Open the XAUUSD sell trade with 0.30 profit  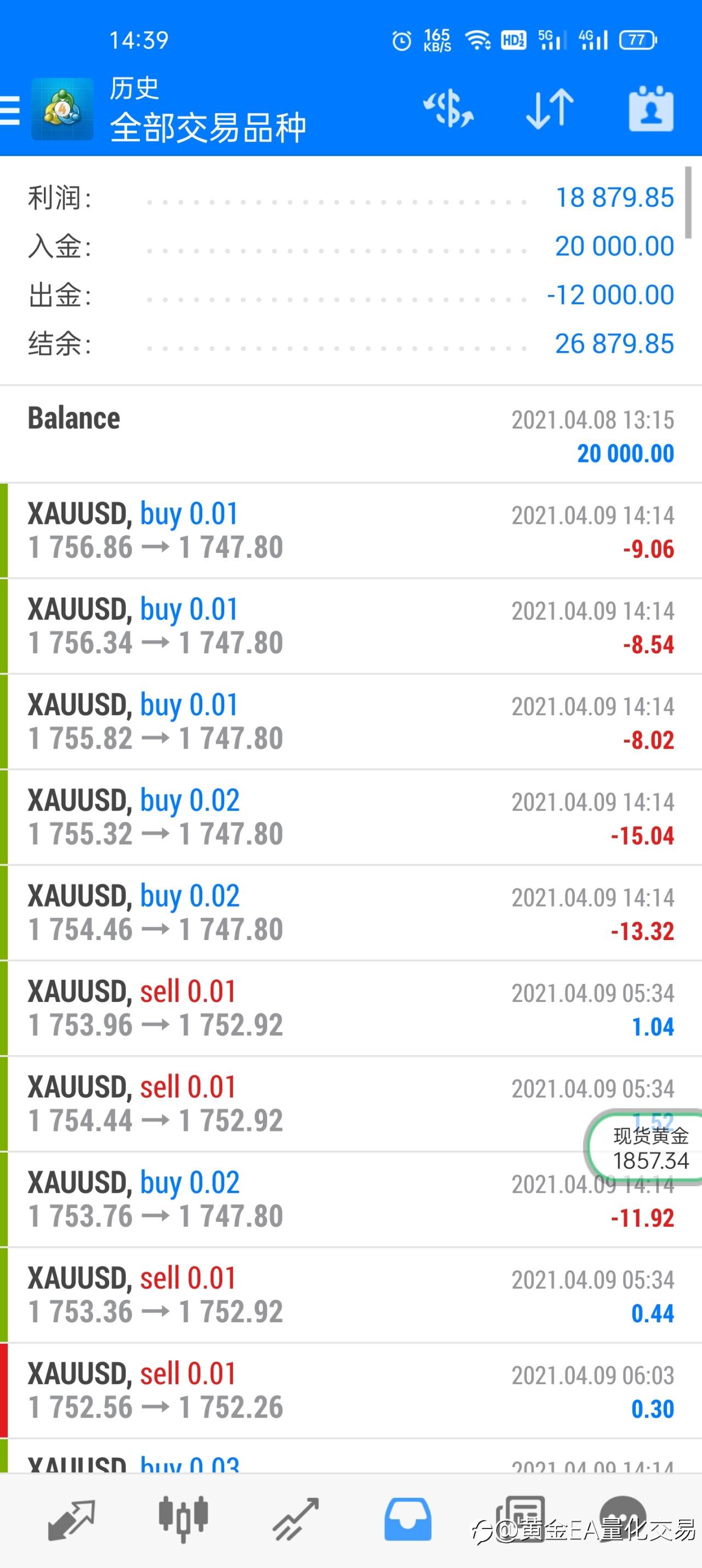350,1391
